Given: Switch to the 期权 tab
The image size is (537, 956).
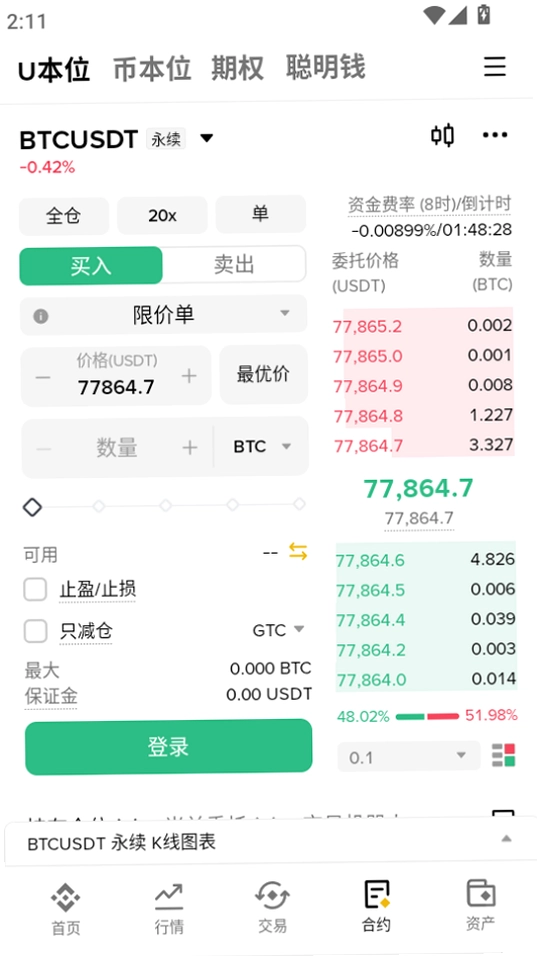Looking at the screenshot, I should (237, 68).
